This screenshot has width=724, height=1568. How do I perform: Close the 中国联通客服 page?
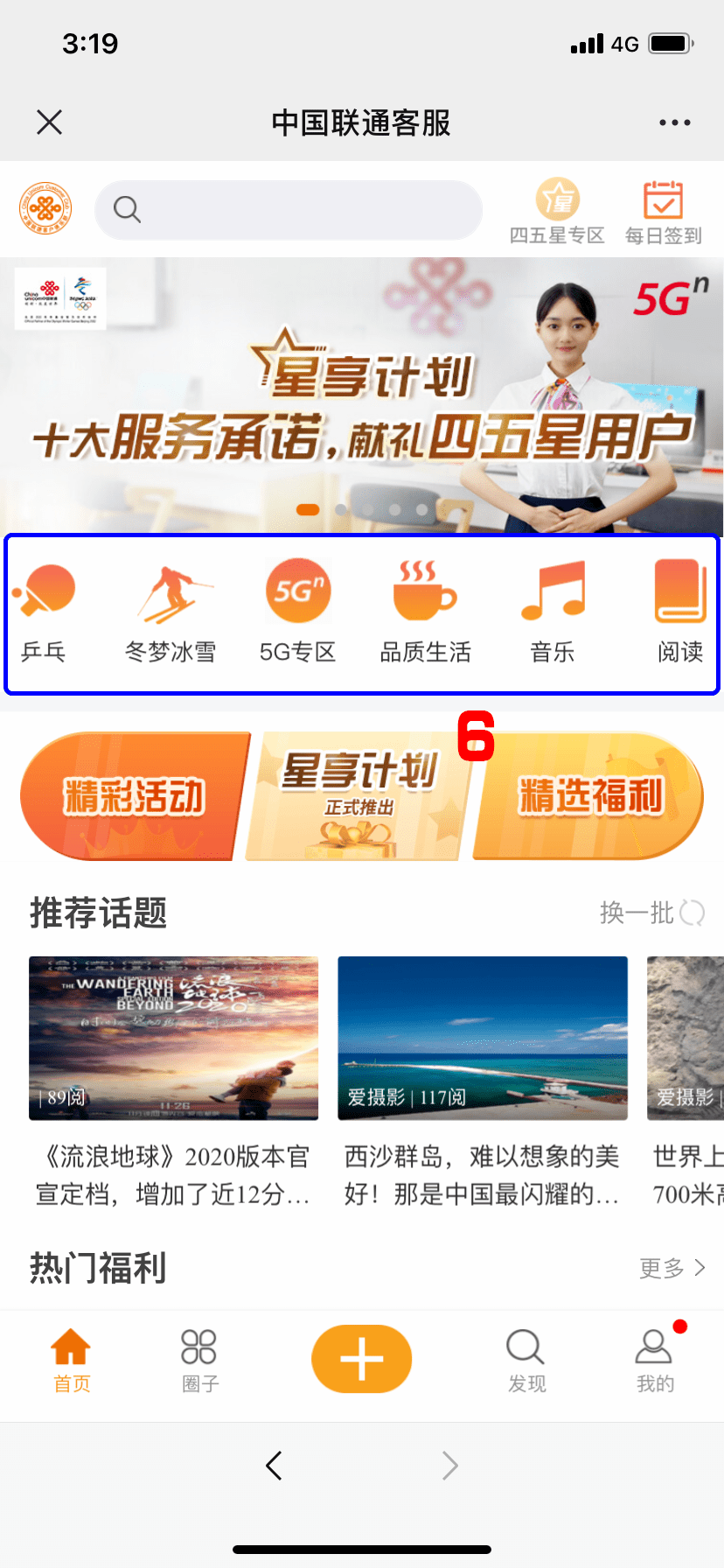50,122
